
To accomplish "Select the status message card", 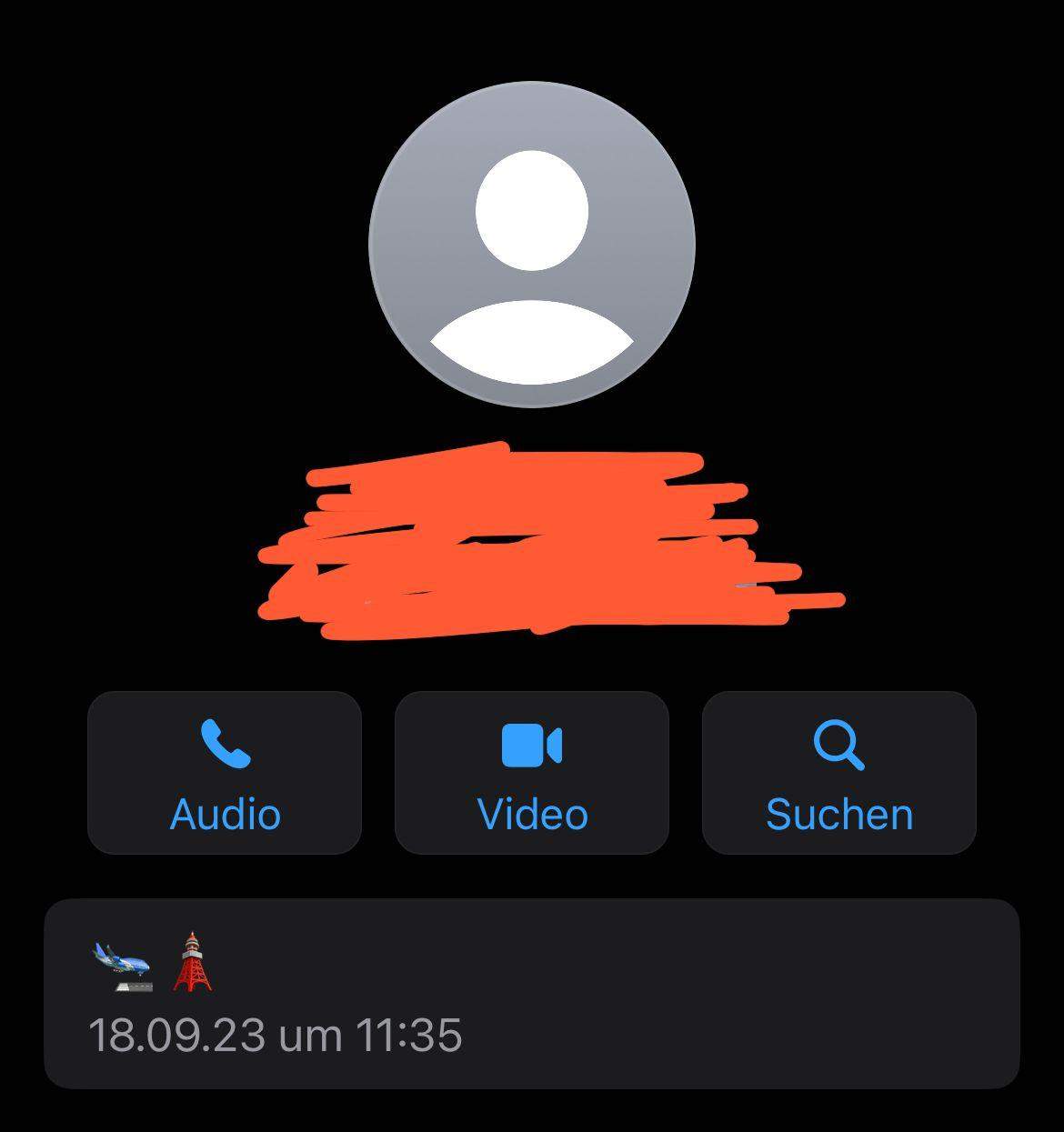I will (x=531, y=991).
